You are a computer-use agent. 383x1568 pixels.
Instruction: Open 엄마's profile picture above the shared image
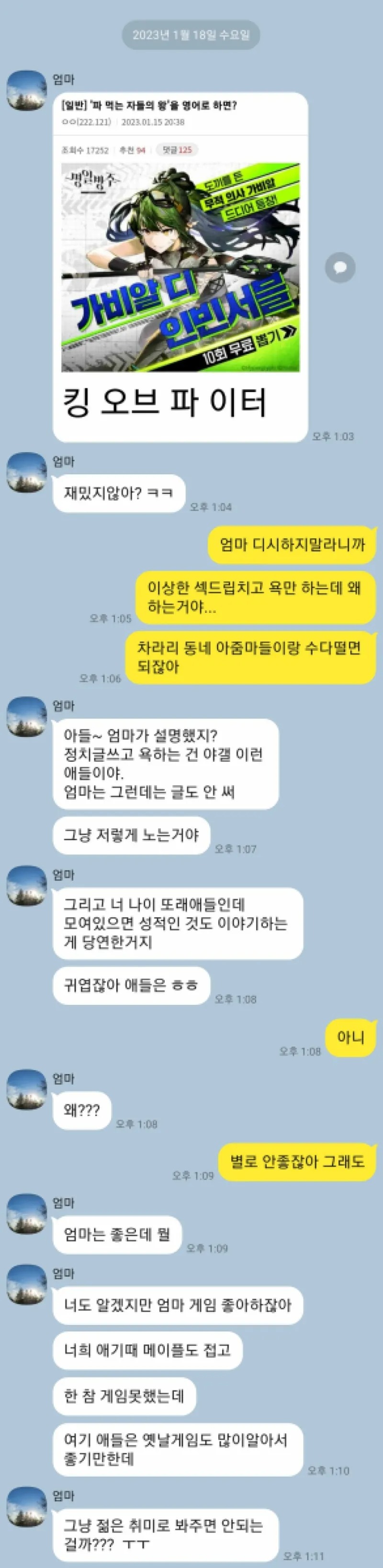26,91
